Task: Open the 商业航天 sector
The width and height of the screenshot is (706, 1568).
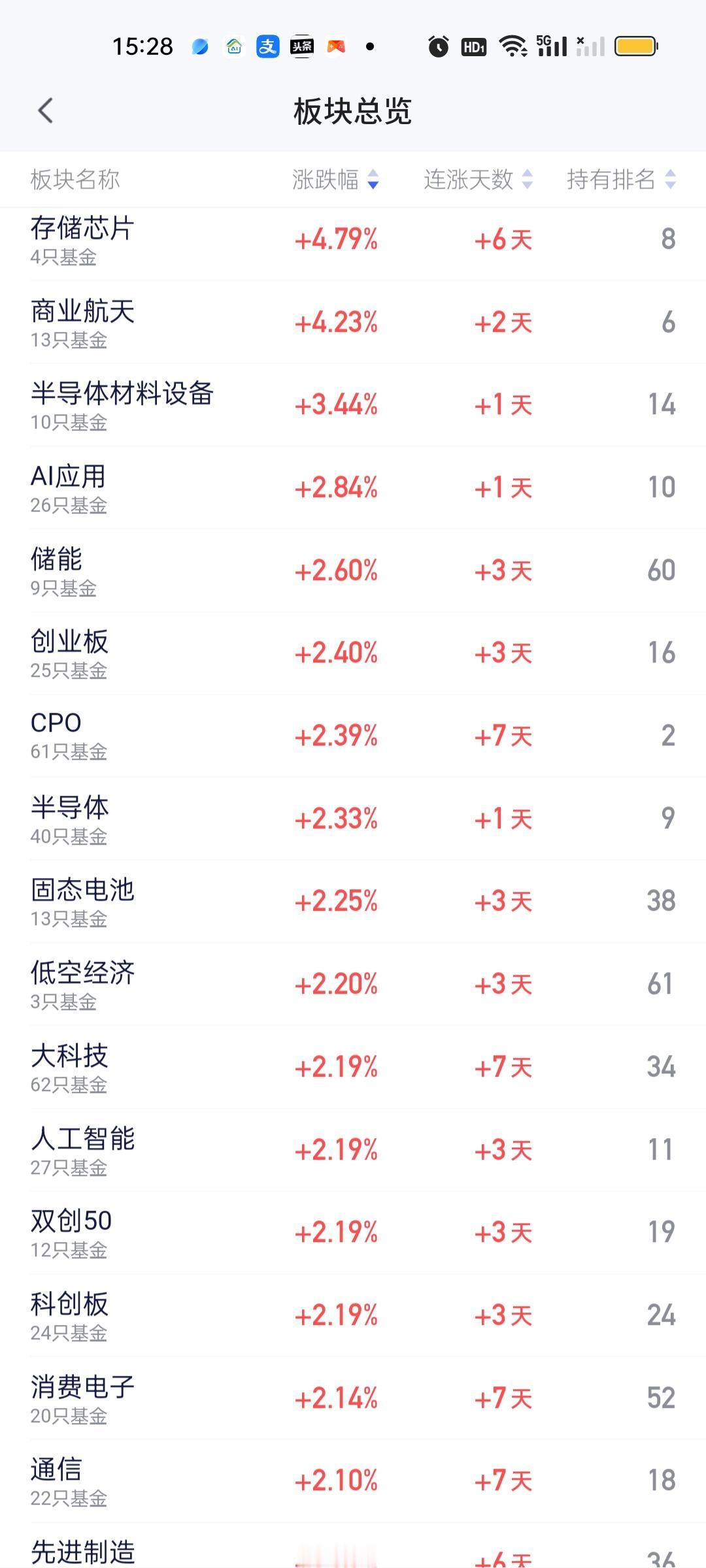Action: tap(82, 322)
